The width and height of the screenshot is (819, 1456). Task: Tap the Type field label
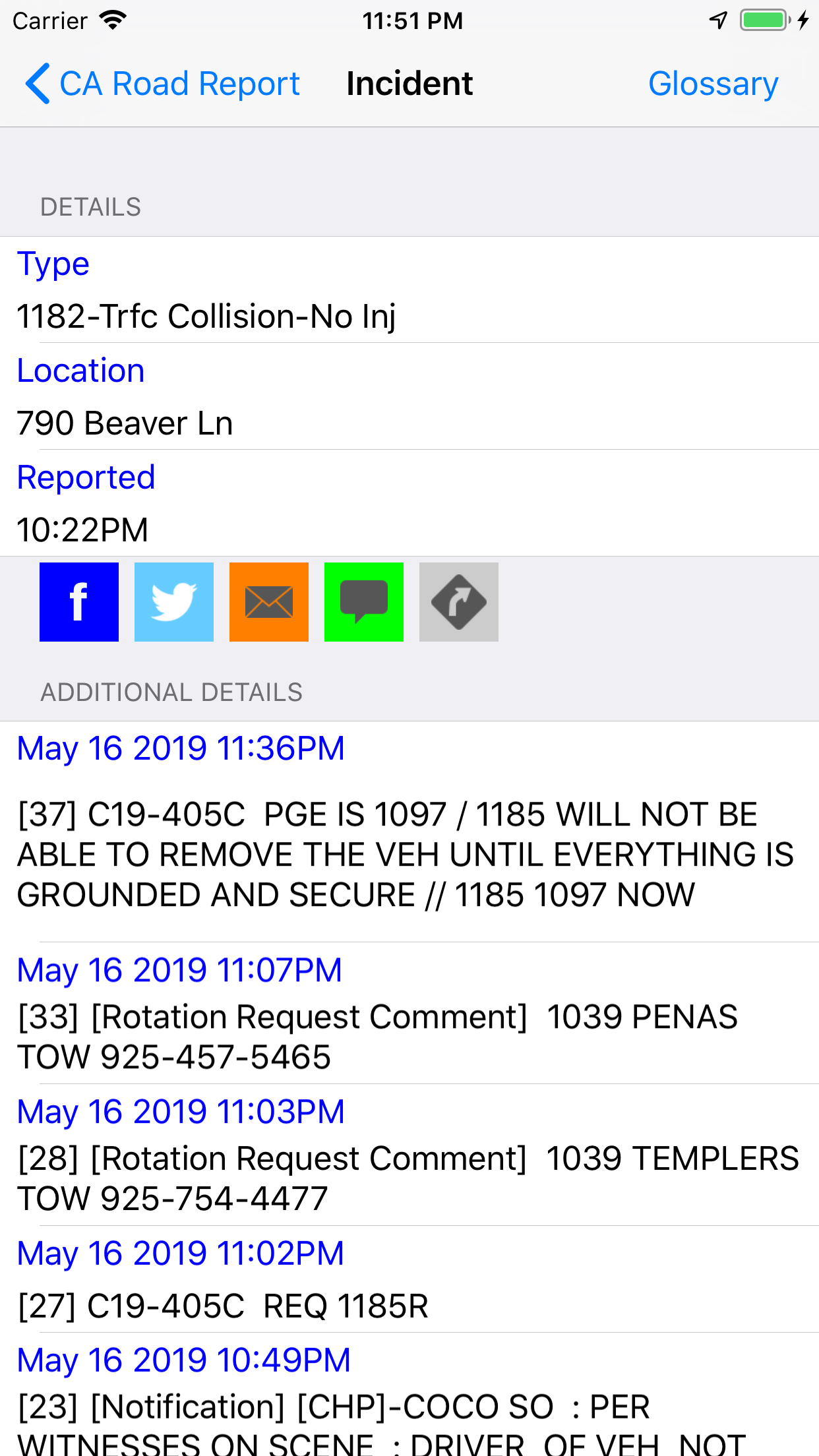pyautogui.click(x=53, y=264)
